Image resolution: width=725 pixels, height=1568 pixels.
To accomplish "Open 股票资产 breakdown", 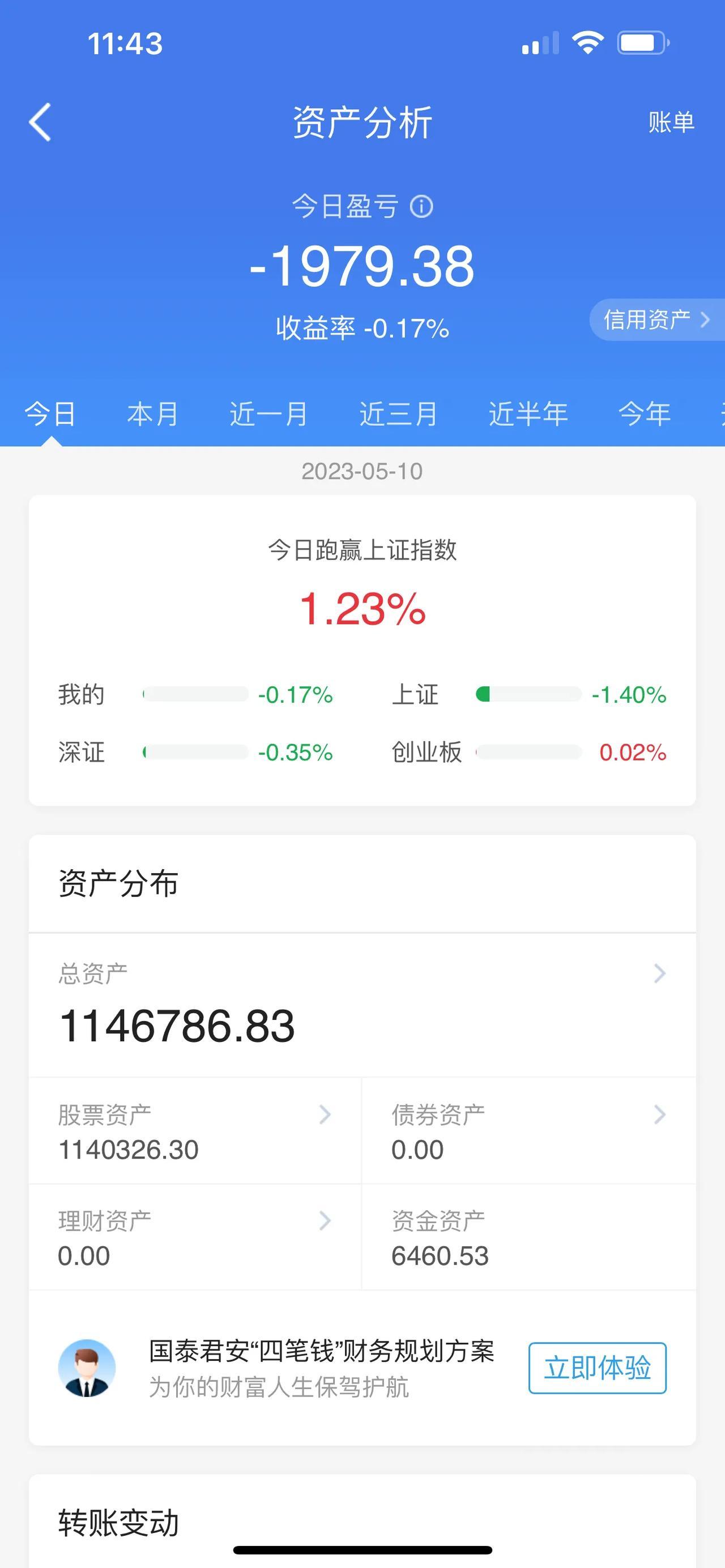I will point(195,1131).
